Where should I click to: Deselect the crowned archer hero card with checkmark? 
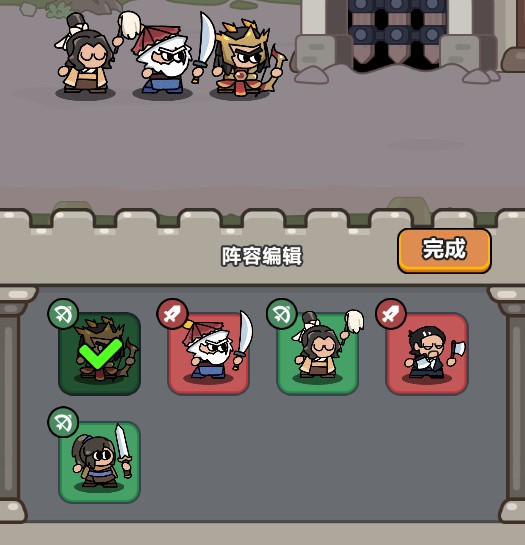(x=99, y=353)
